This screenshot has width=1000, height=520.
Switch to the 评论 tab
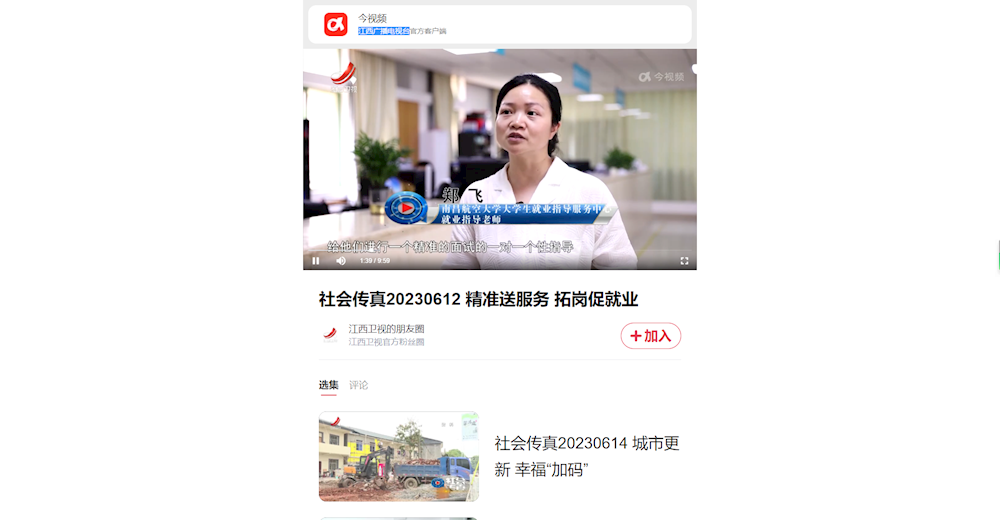pyautogui.click(x=358, y=385)
